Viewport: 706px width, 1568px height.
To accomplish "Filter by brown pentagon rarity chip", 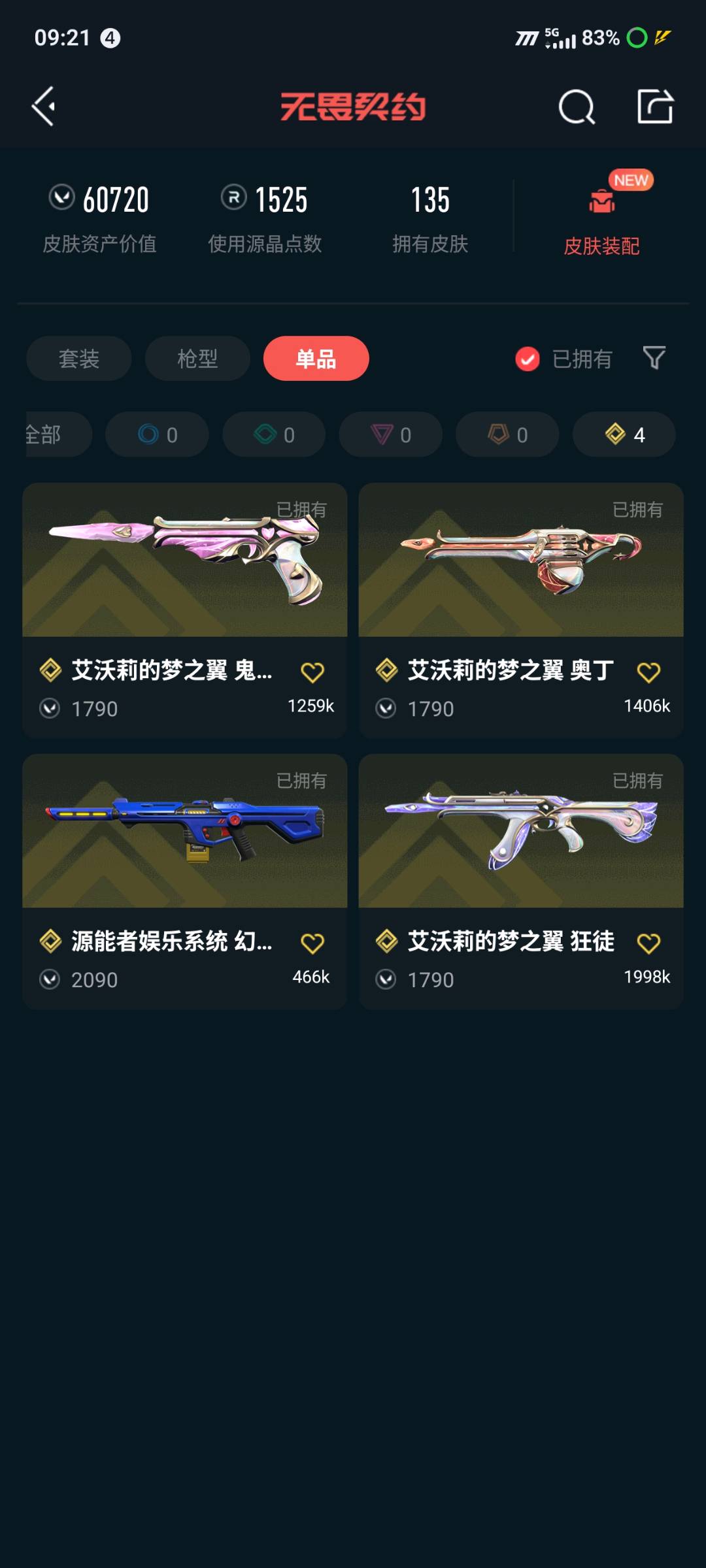I will (507, 434).
